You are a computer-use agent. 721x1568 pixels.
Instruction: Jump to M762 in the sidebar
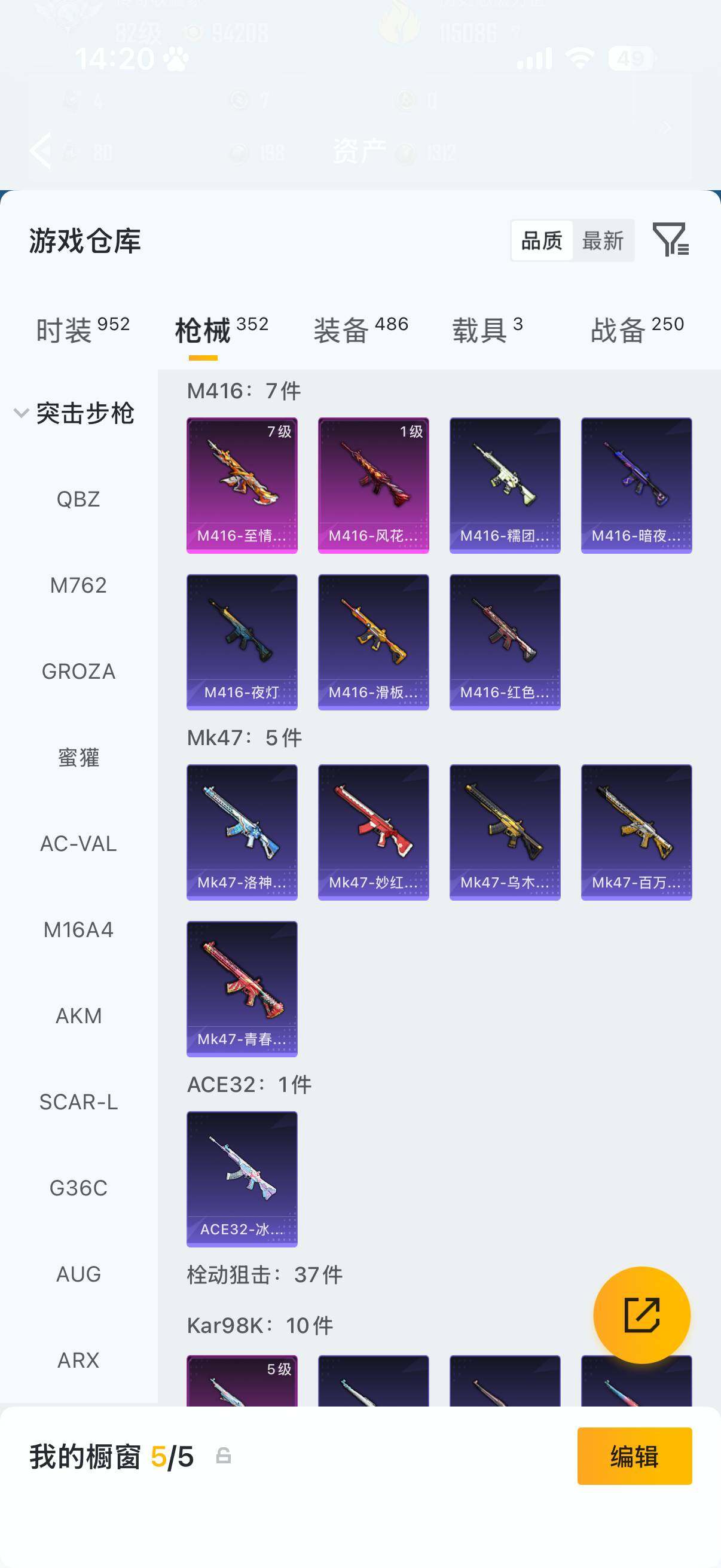coord(78,585)
